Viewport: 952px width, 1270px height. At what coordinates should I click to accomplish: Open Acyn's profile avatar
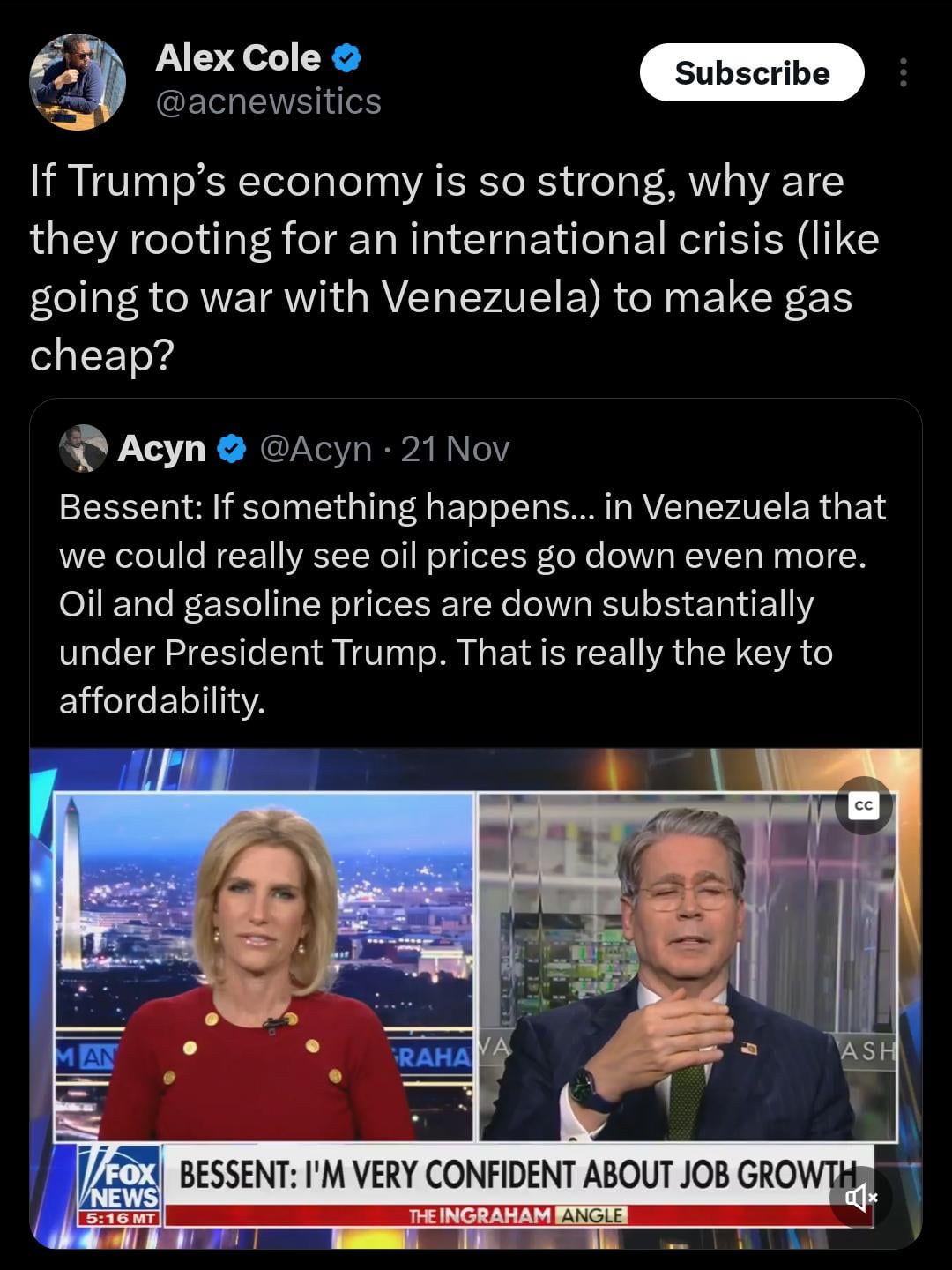[x=83, y=449]
